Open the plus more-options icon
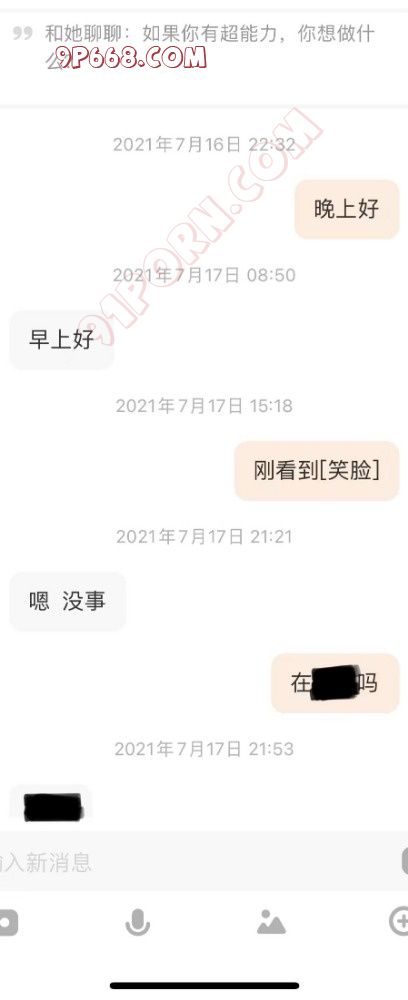Screen dimensions: 408x1000 point(399,922)
